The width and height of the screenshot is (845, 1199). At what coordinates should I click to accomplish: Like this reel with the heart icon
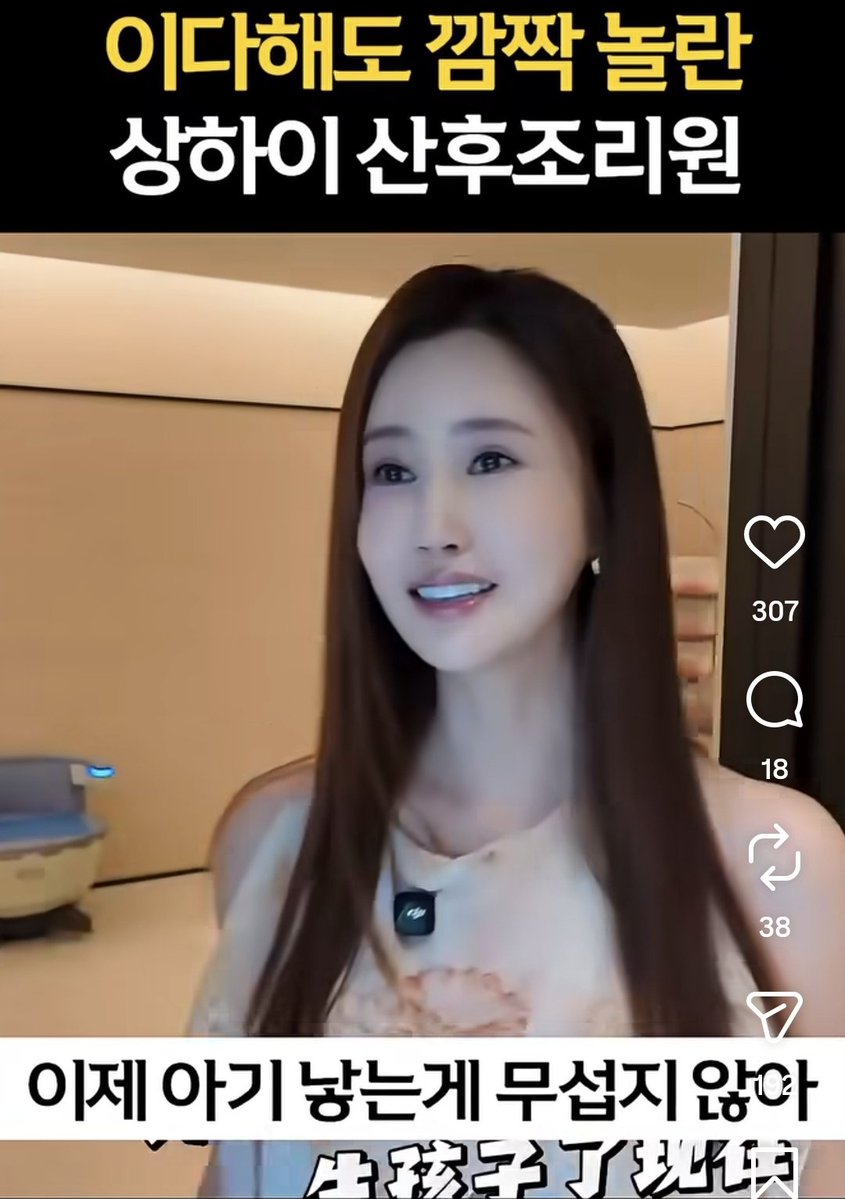(x=774, y=541)
